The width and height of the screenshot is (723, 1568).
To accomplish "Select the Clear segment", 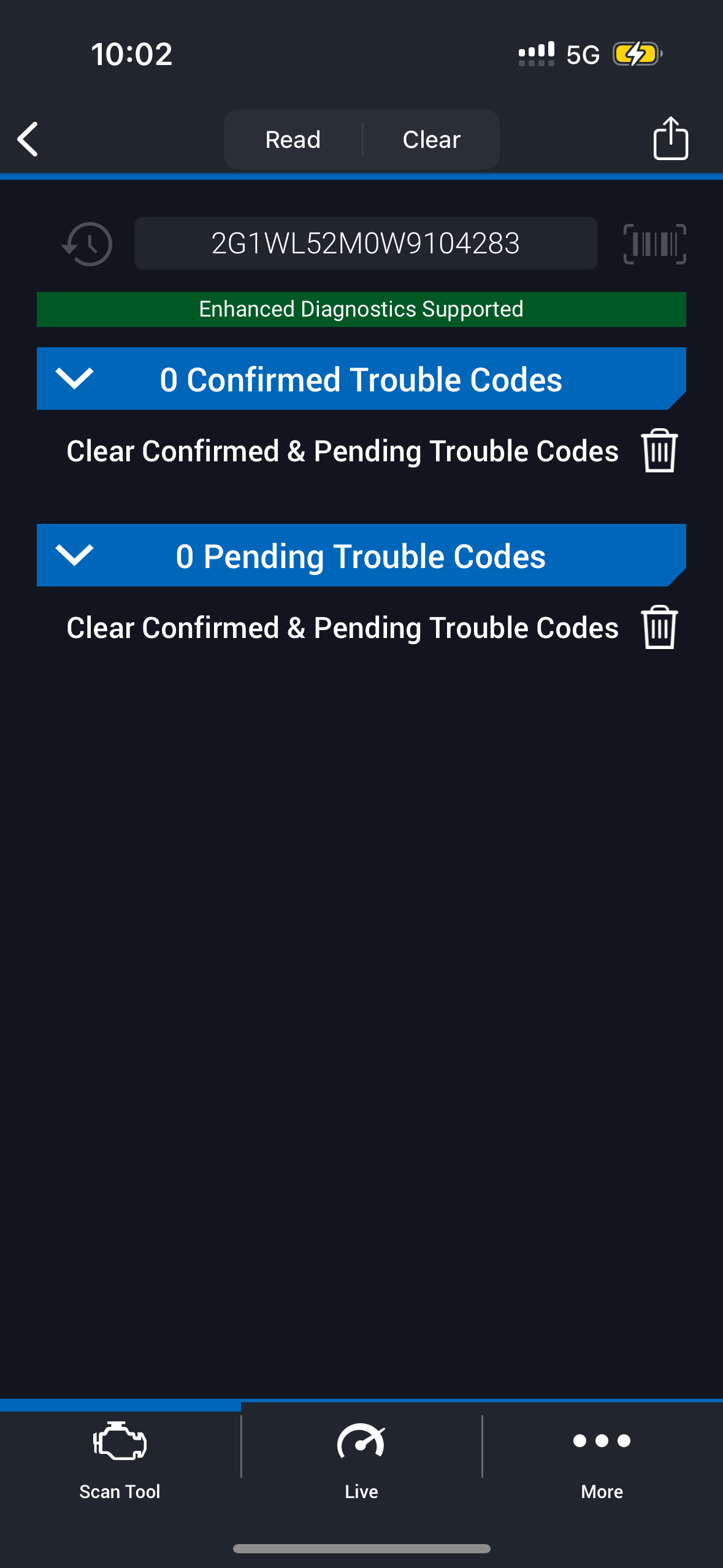I will coord(431,140).
